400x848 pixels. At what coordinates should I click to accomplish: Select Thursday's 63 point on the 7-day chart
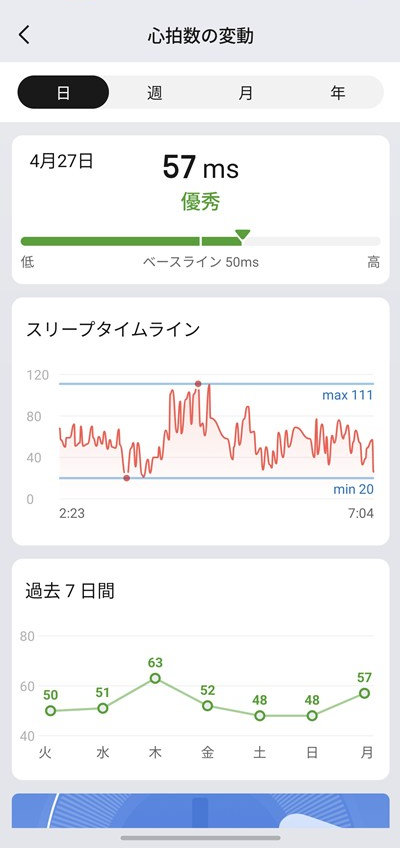[155, 678]
